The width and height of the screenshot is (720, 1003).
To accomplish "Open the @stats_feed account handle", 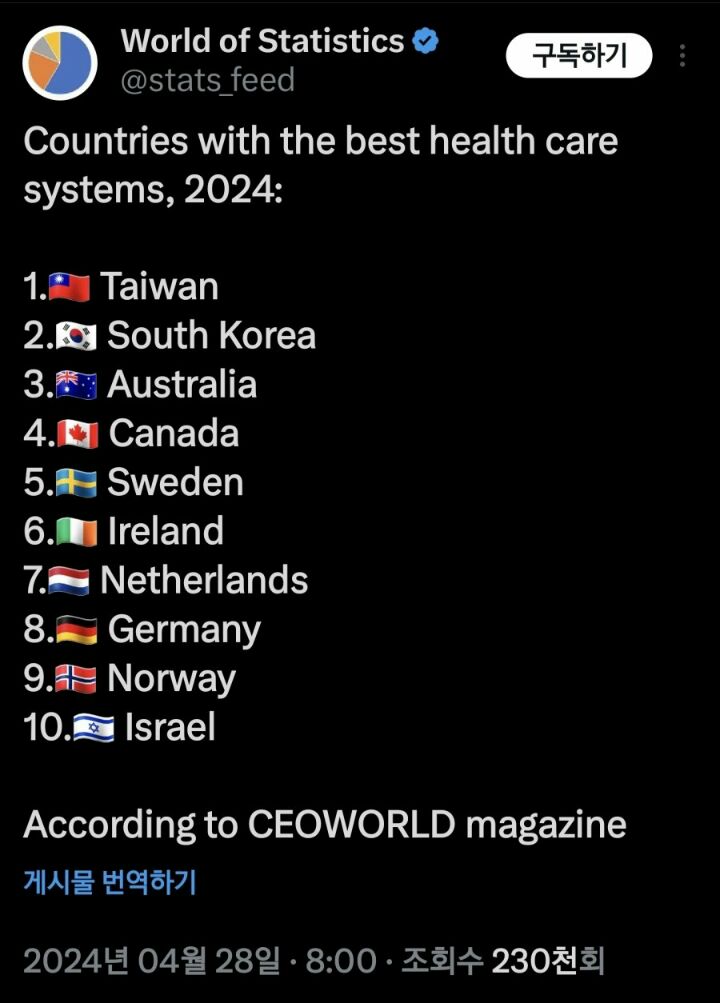I will pos(207,81).
